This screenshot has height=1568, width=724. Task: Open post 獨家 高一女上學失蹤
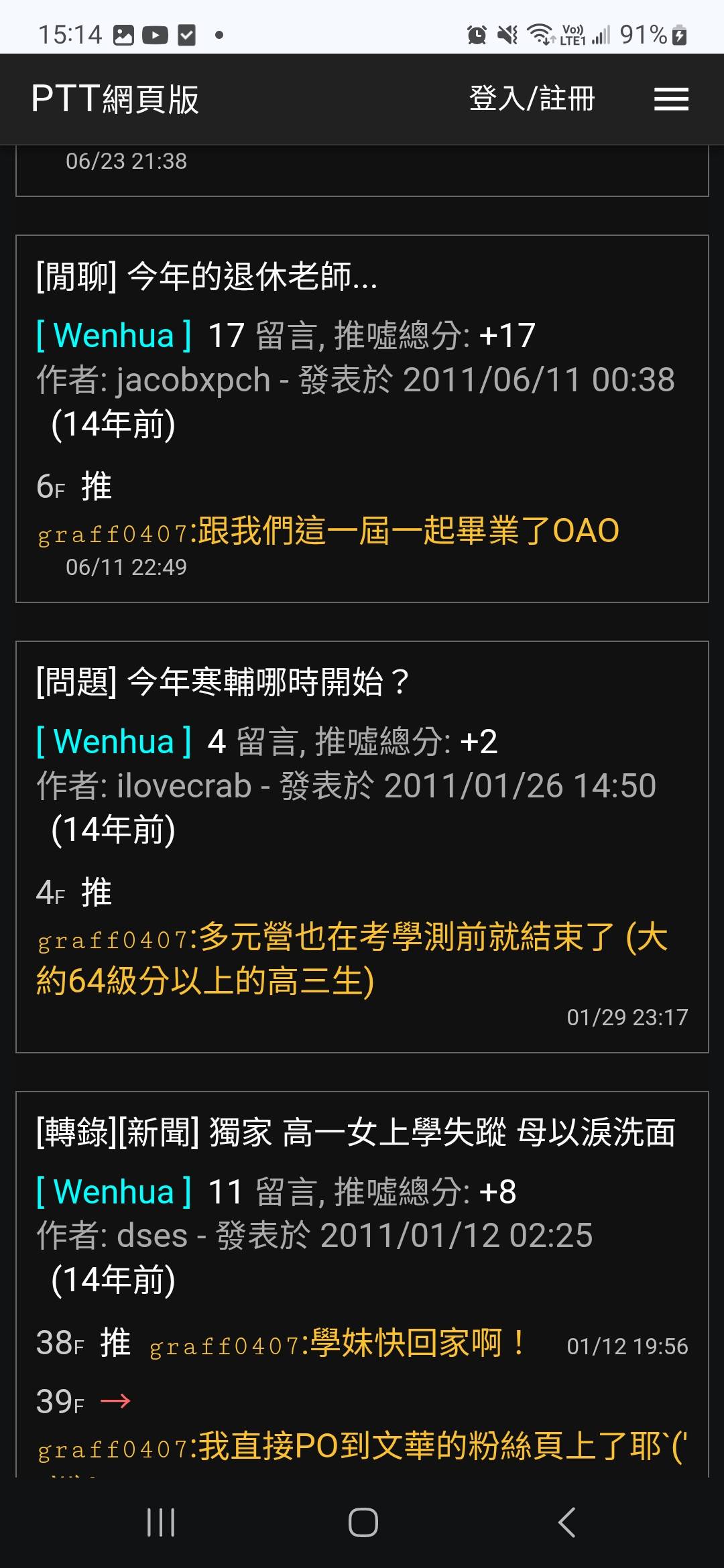point(355,1132)
